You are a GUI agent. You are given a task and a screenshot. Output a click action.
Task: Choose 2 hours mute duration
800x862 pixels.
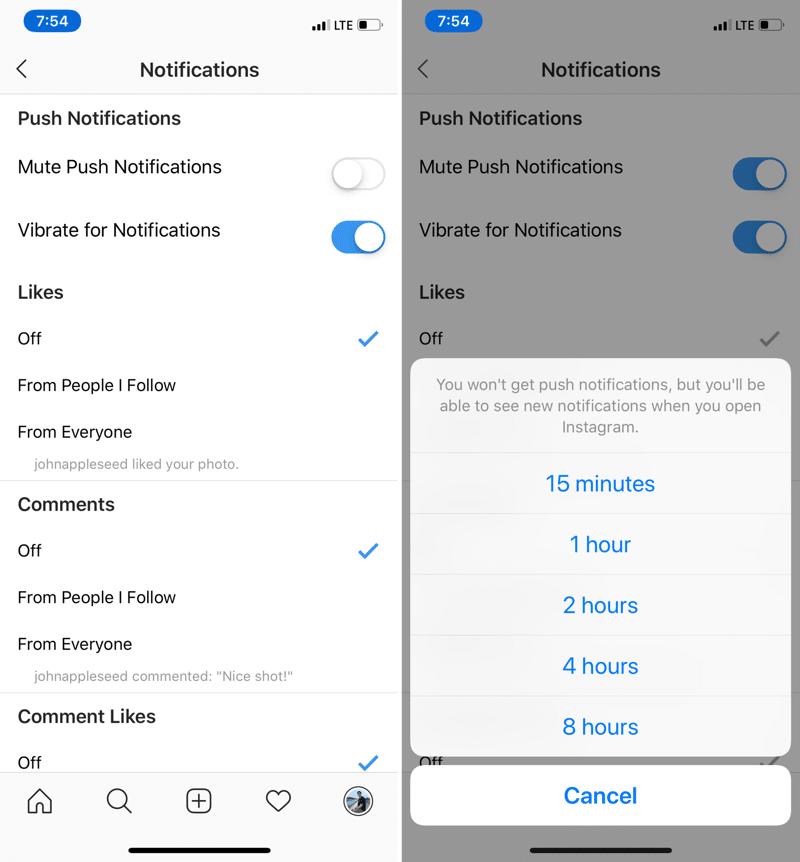click(600, 606)
